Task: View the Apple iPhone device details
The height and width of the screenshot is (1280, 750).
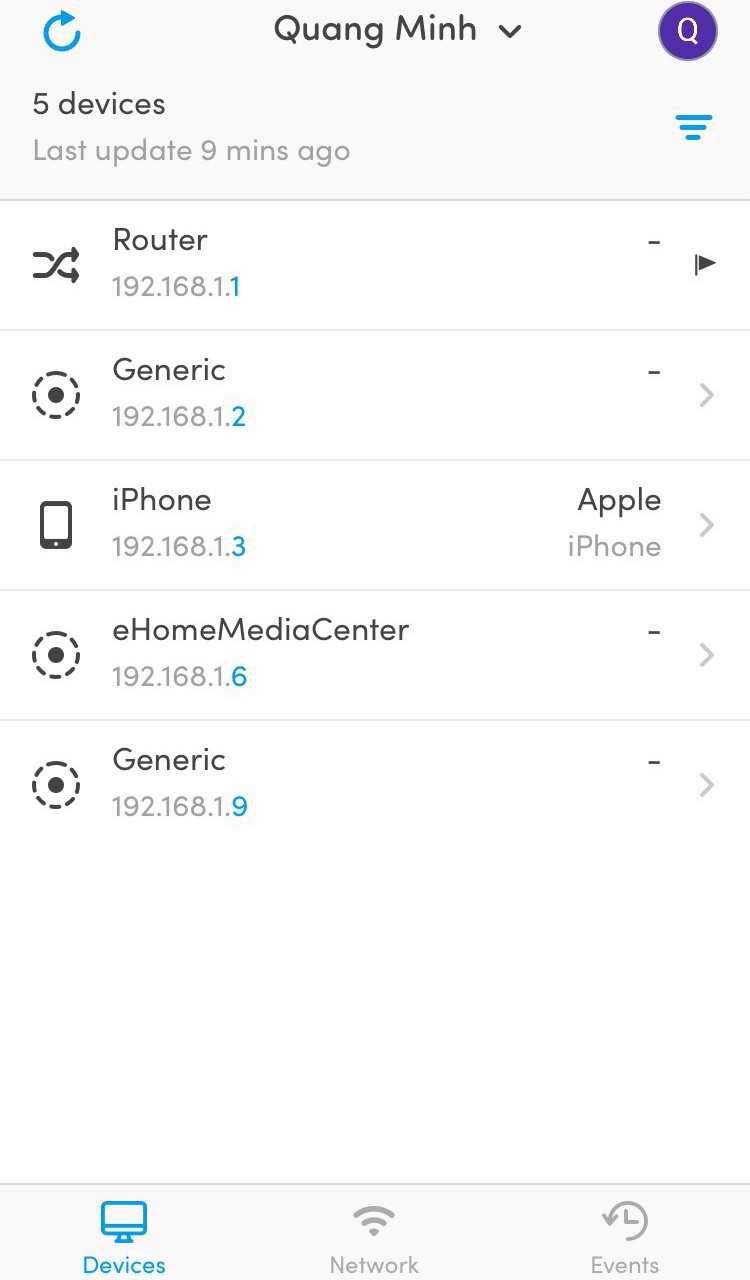Action: tap(375, 525)
